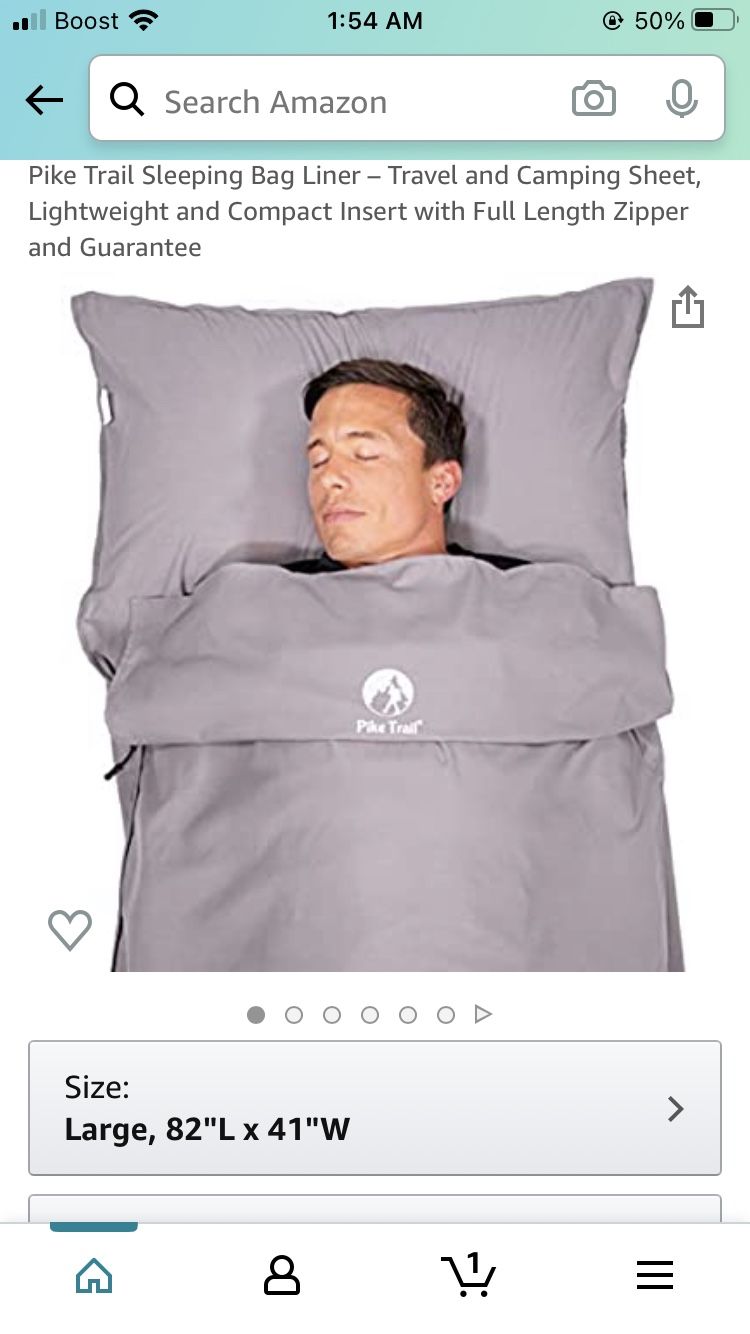Open the Search Amazon field

point(330,100)
